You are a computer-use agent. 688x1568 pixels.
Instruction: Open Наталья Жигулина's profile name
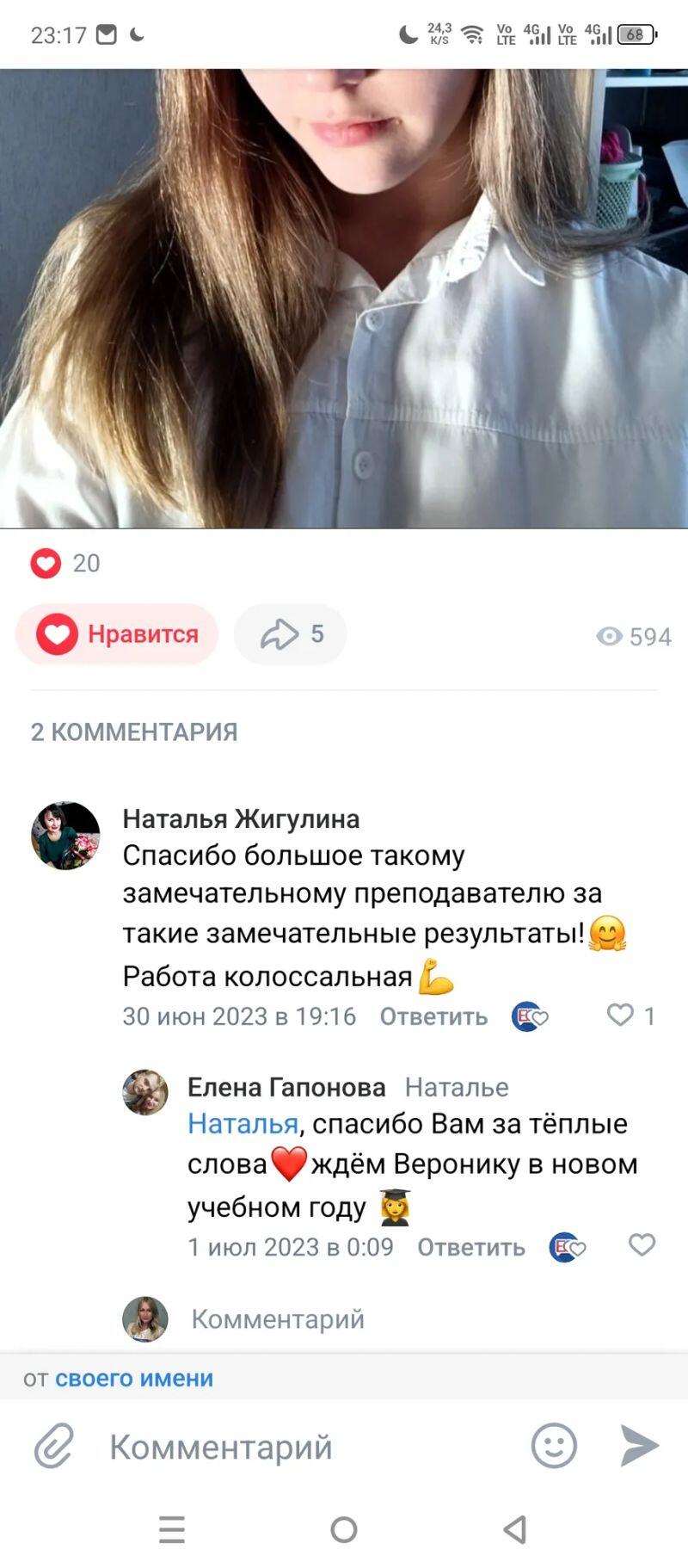pyautogui.click(x=241, y=818)
